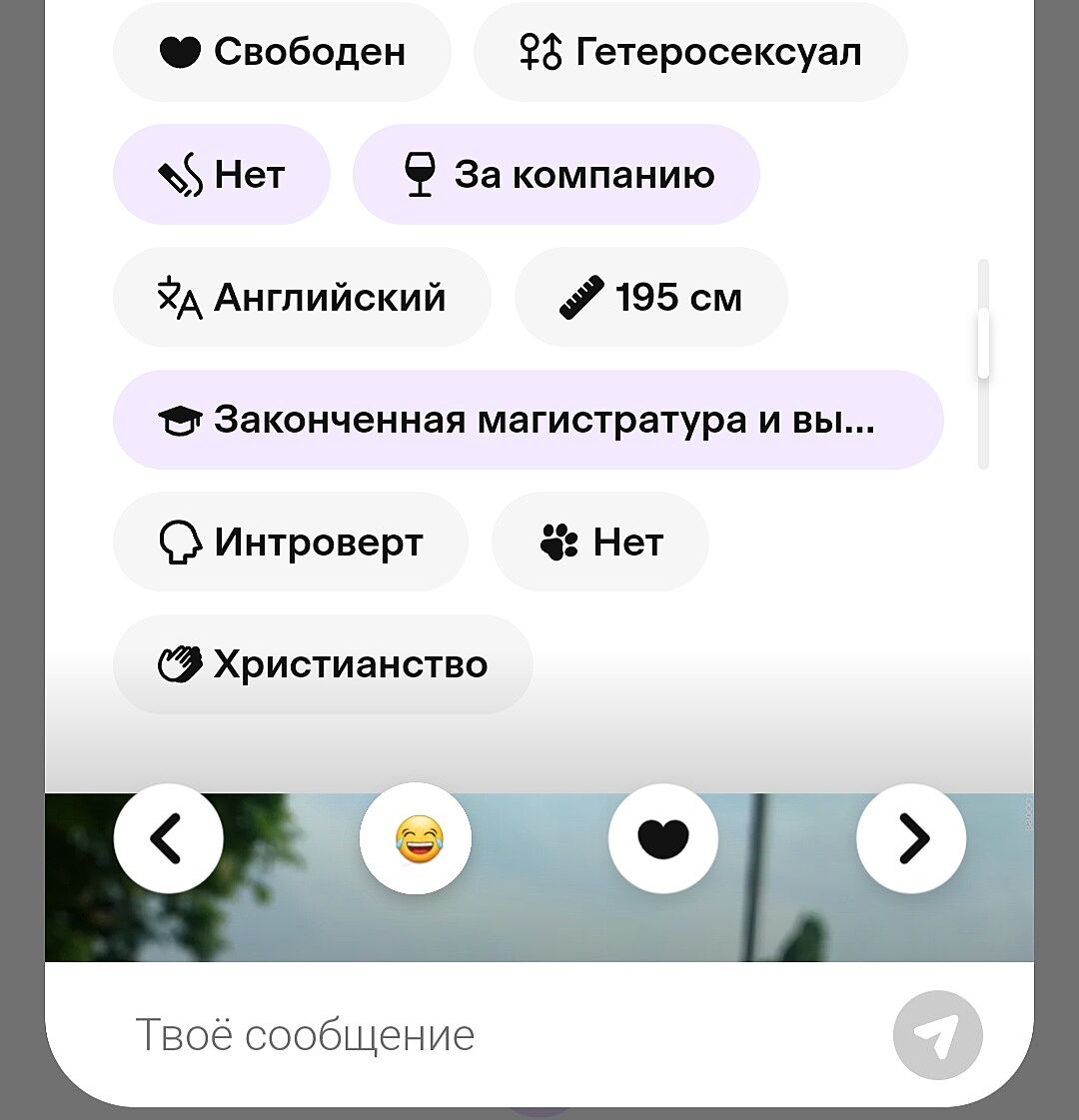Tap the truncated 'Законченная магистратура' chip
1079x1120 pixels.
click(x=528, y=420)
